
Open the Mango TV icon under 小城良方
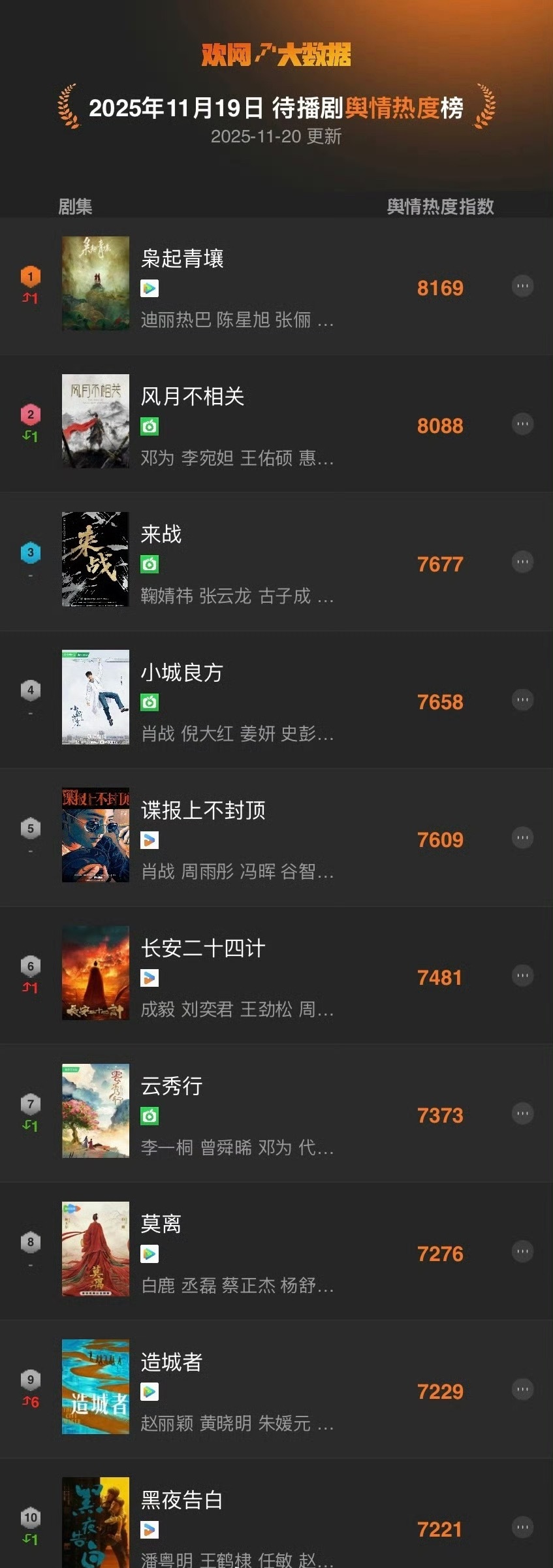pyautogui.click(x=148, y=703)
